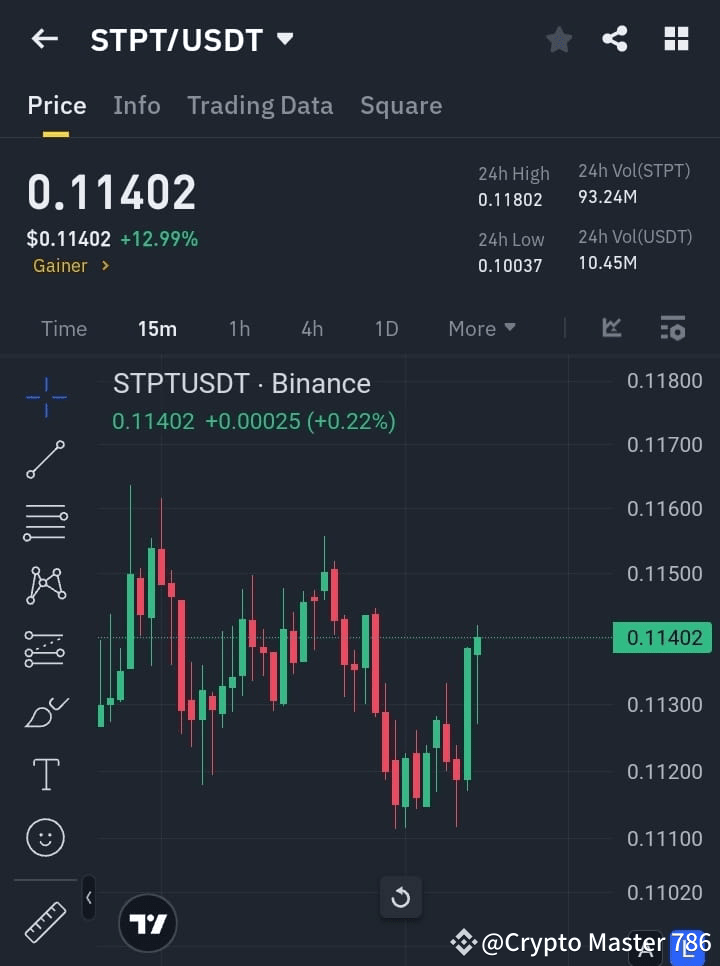Screen dimensions: 720x966
Task: Select the text annotation tool
Action: pyautogui.click(x=45, y=774)
